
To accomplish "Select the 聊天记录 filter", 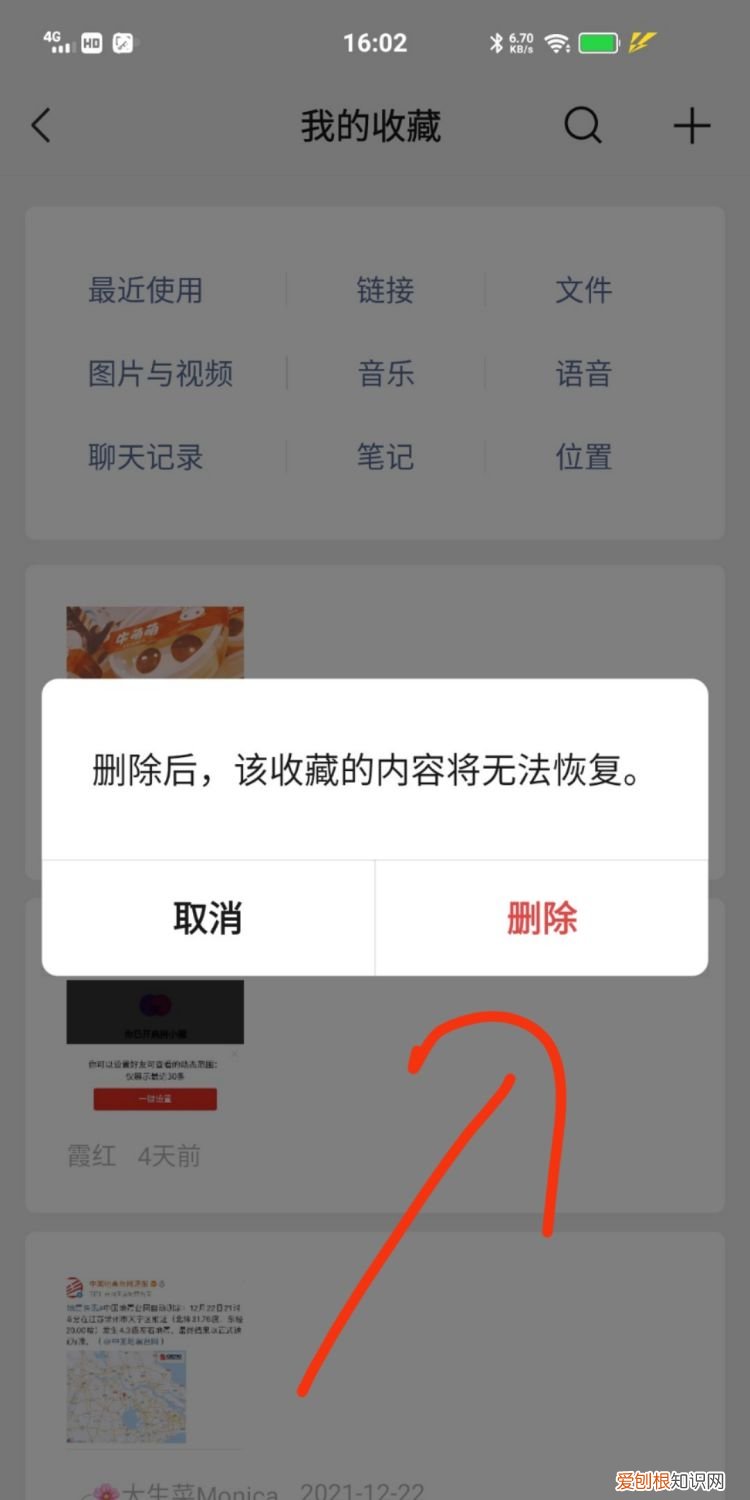I will 145,457.
